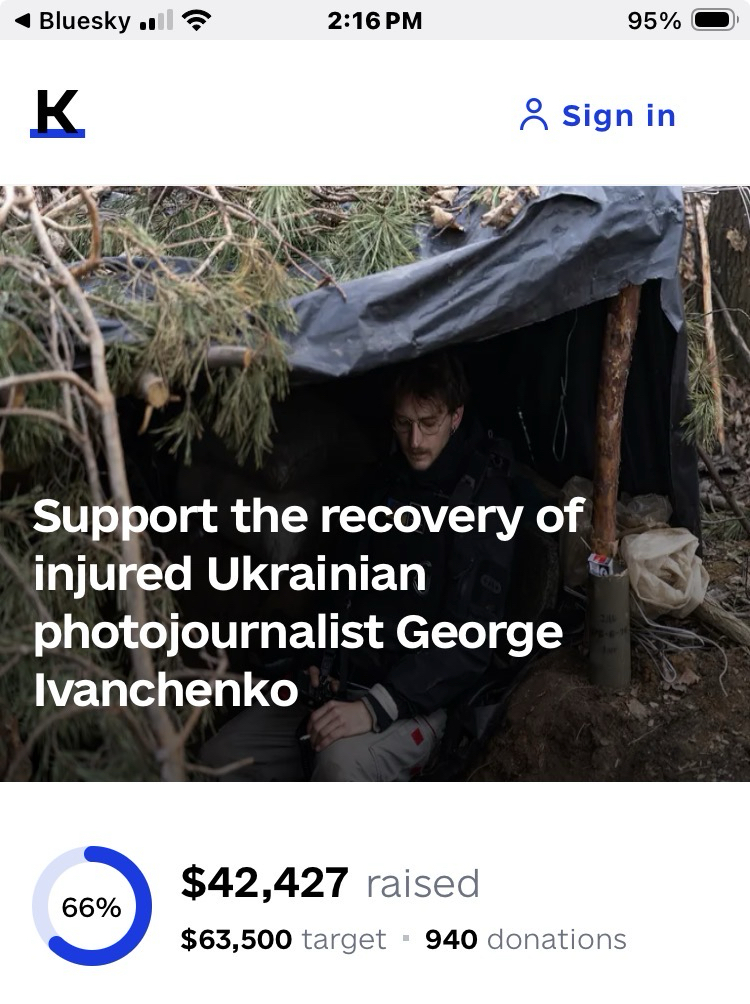Tap the Sign in link
750x1004 pixels.
tap(598, 116)
